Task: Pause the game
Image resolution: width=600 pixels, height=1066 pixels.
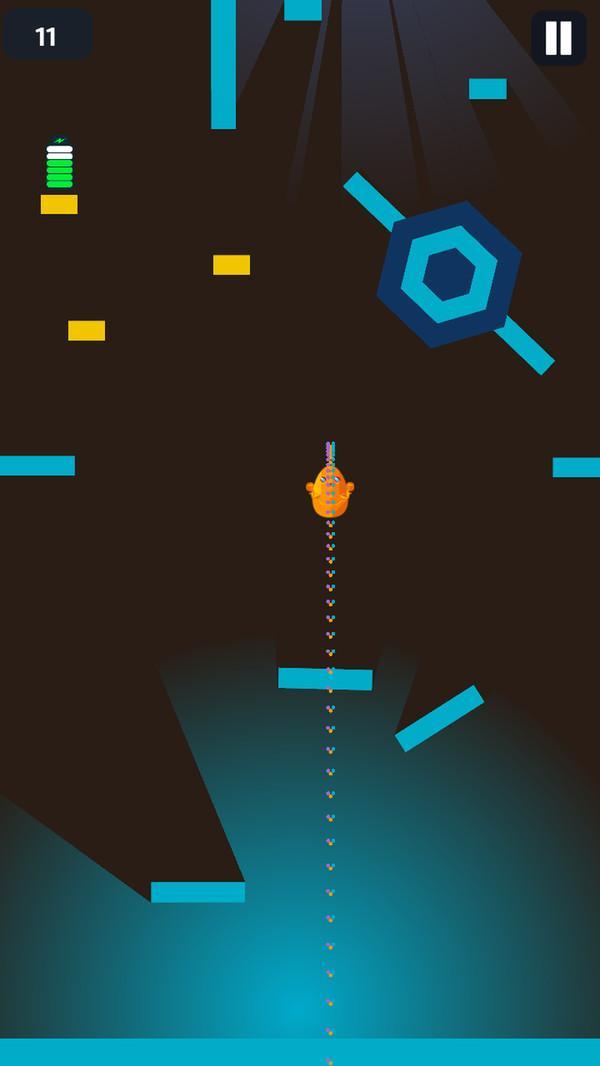Action: coord(558,38)
